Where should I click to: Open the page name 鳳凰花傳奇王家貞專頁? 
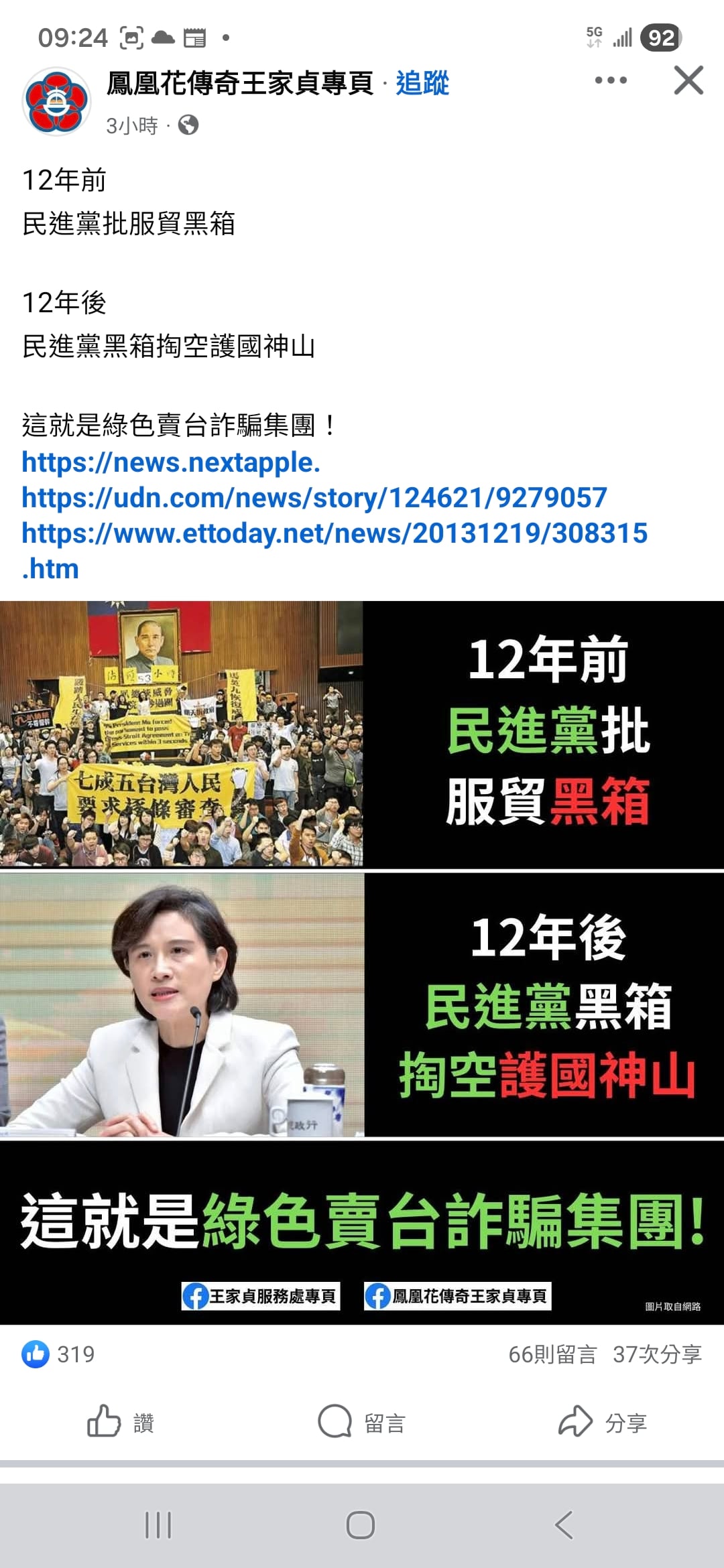click(239, 84)
